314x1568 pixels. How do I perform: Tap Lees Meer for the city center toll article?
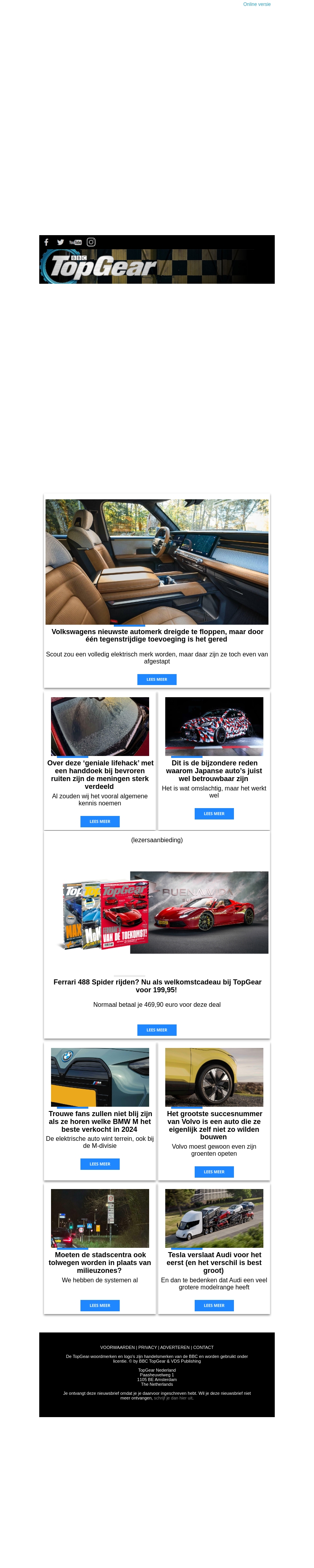coord(100,1305)
